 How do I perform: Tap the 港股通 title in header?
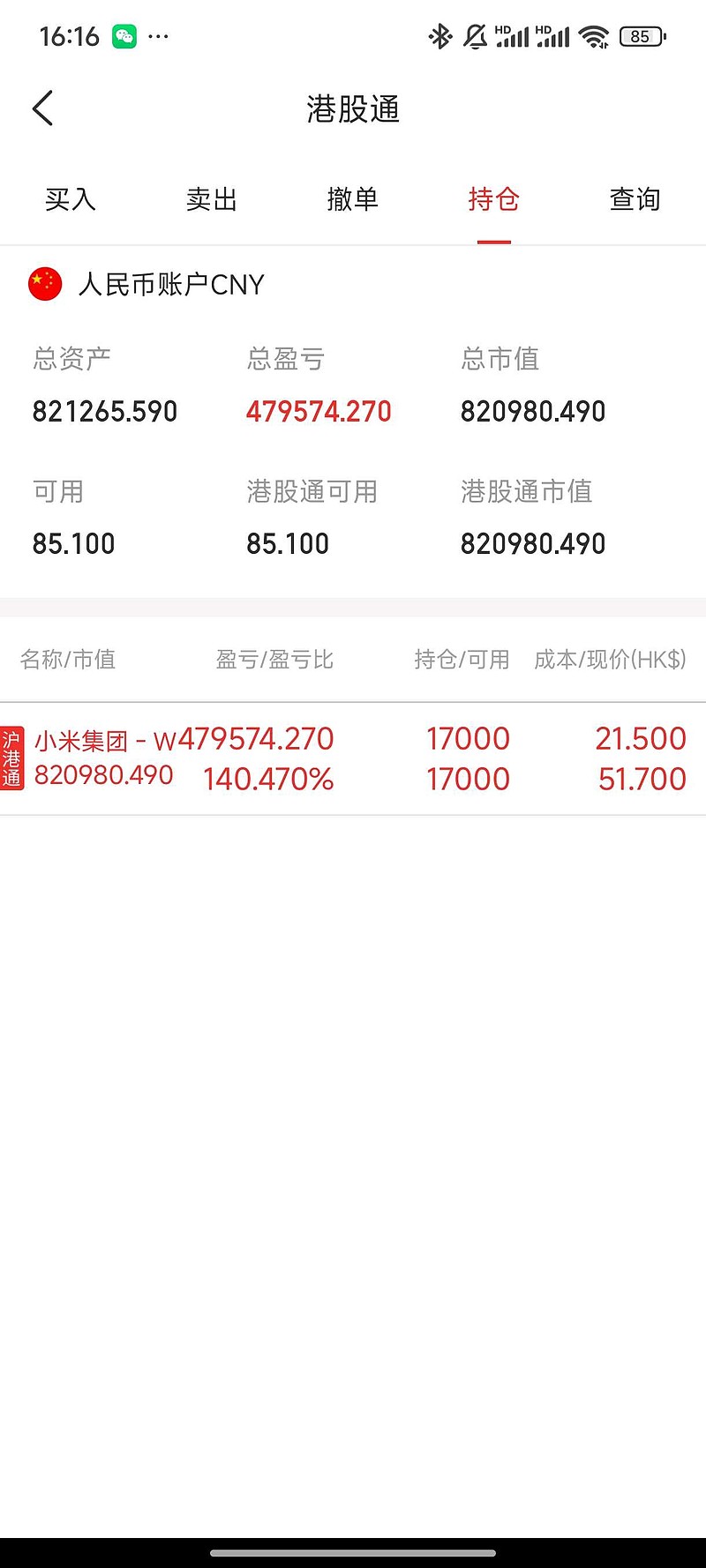[x=352, y=109]
